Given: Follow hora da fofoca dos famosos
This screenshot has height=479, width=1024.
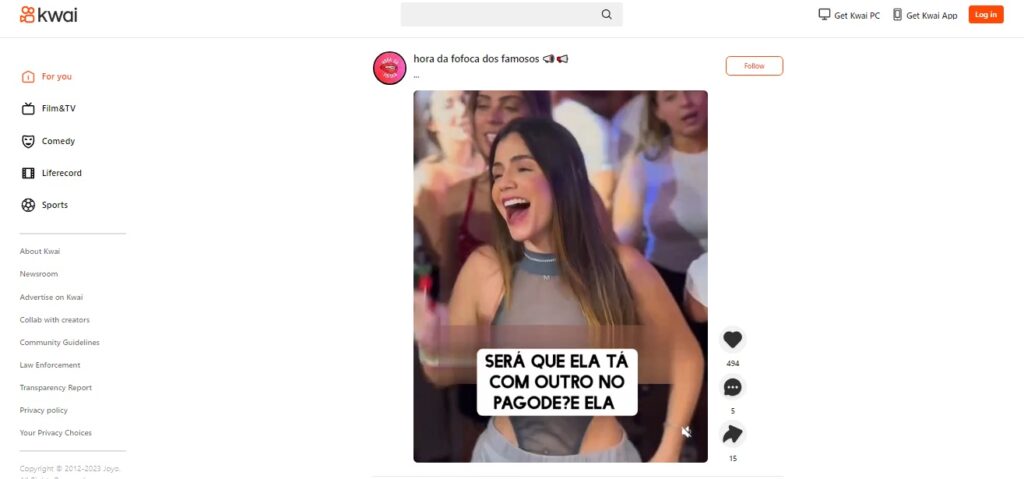Looking at the screenshot, I should 754,66.
